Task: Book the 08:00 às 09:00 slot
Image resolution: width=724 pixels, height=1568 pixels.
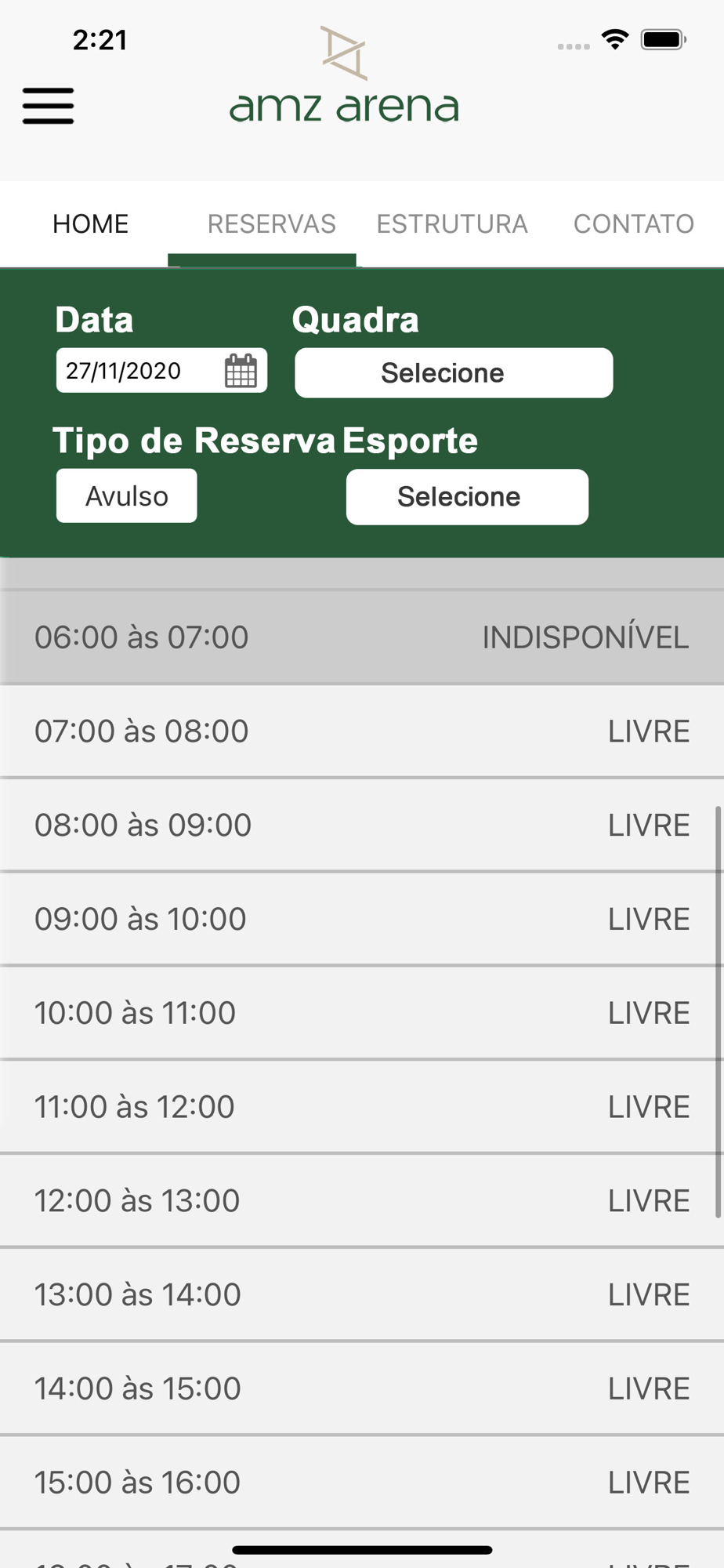Action: point(362,826)
